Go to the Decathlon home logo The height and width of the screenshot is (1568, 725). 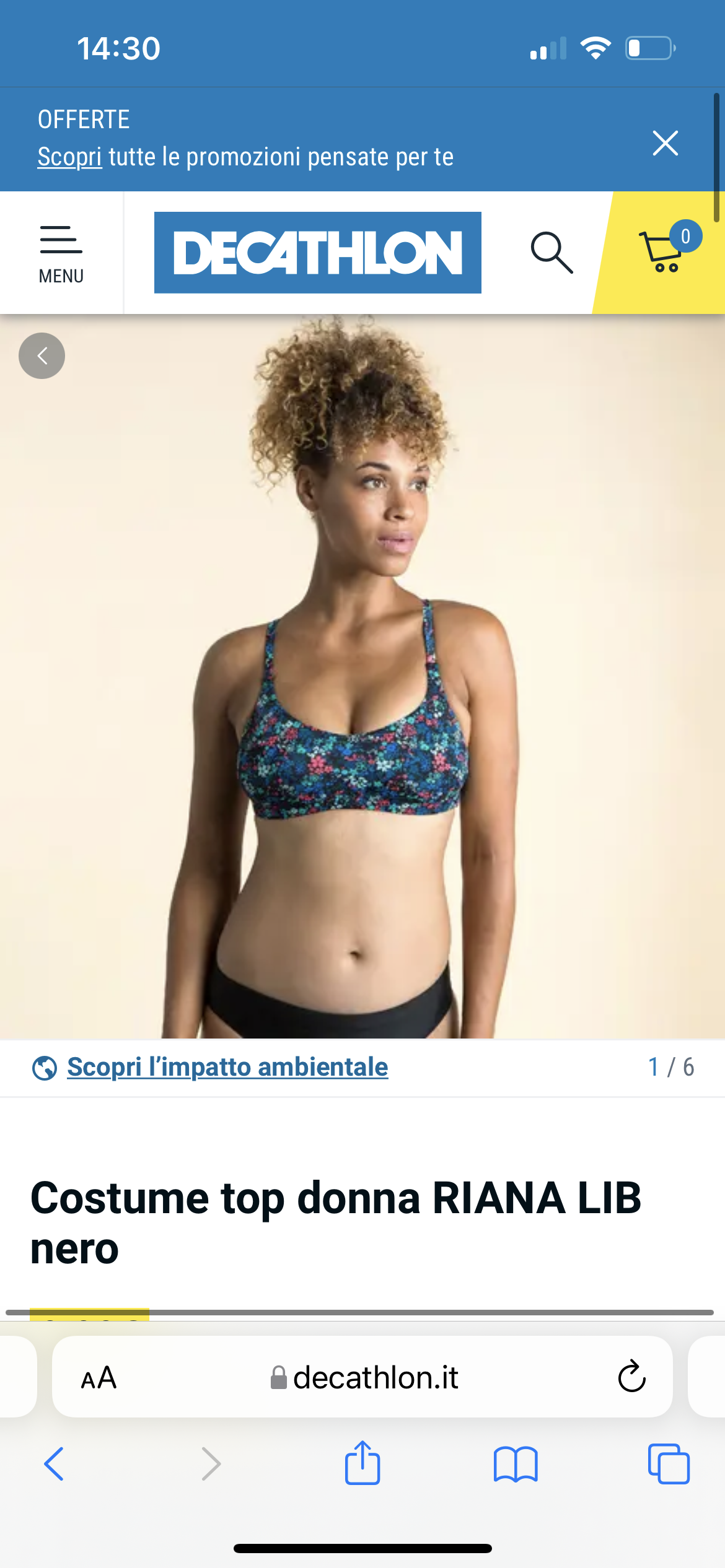[x=317, y=252]
